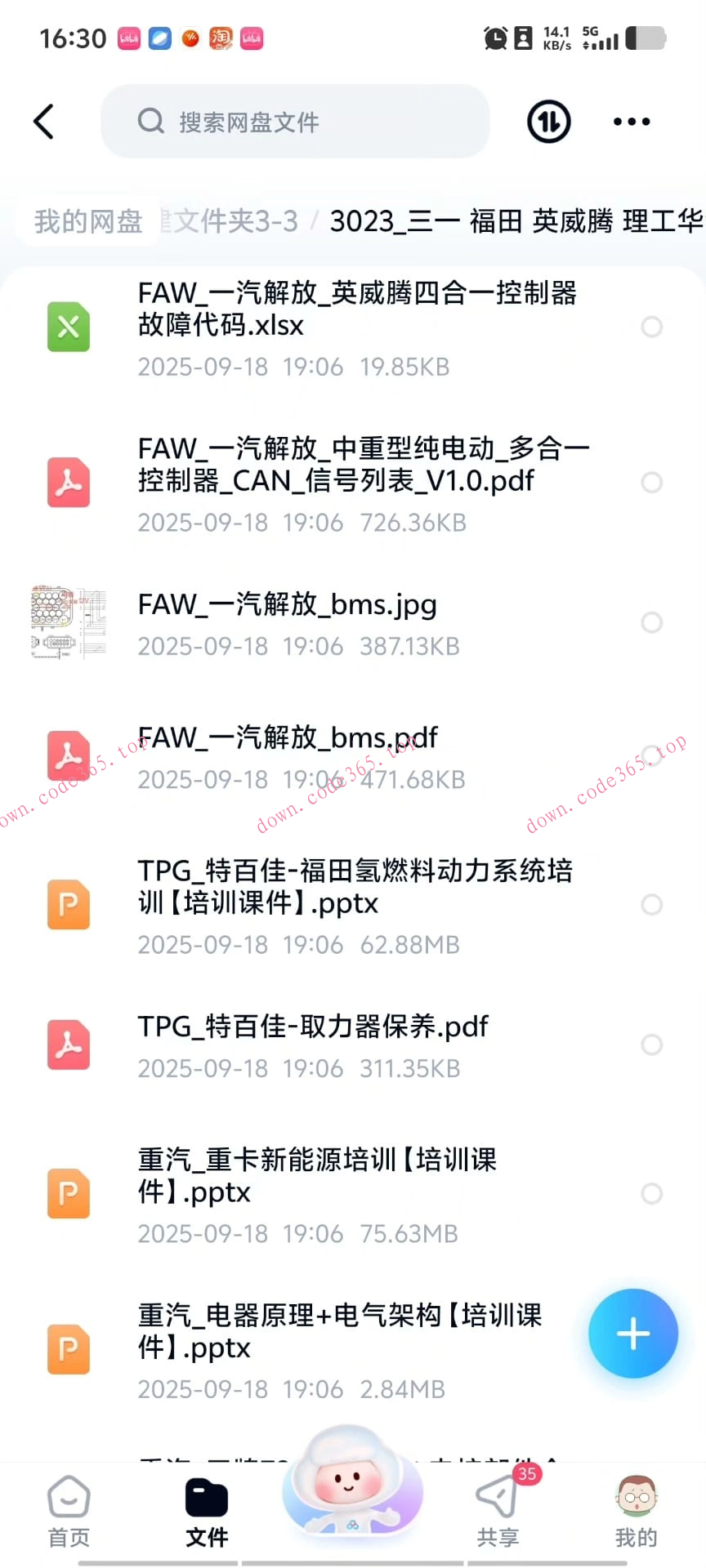Select the orange PPT icon for 重汽_重卡新能源培训
706x1568 pixels.
(x=68, y=1193)
